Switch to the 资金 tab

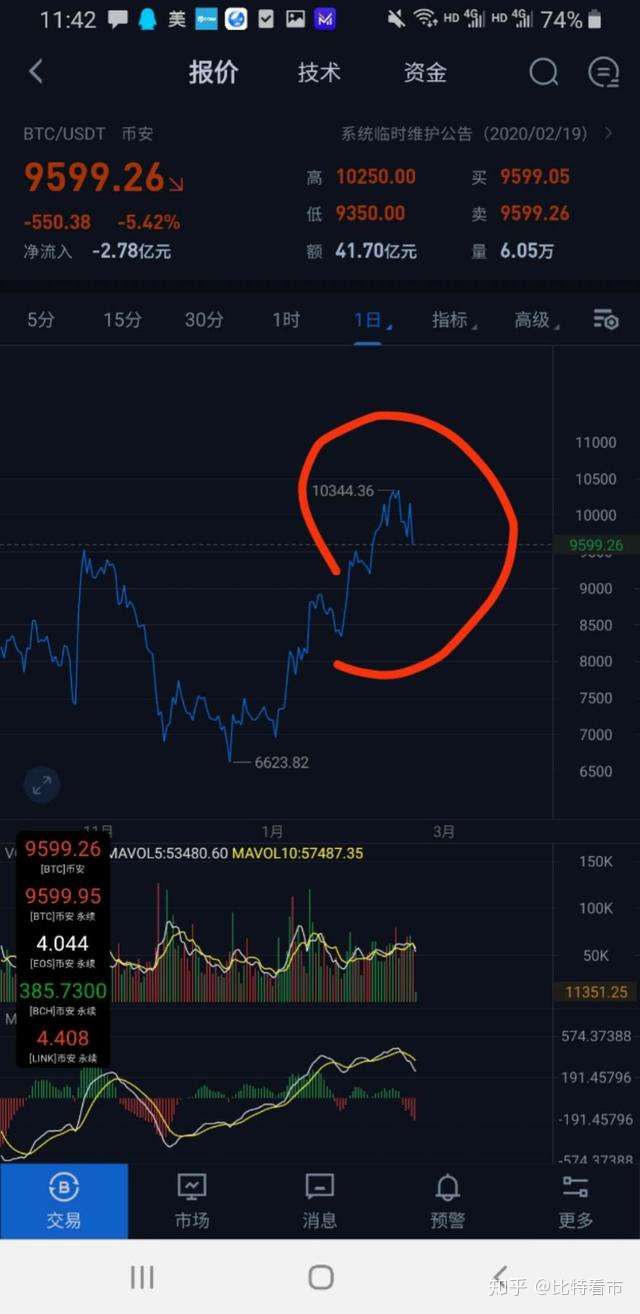(x=425, y=72)
